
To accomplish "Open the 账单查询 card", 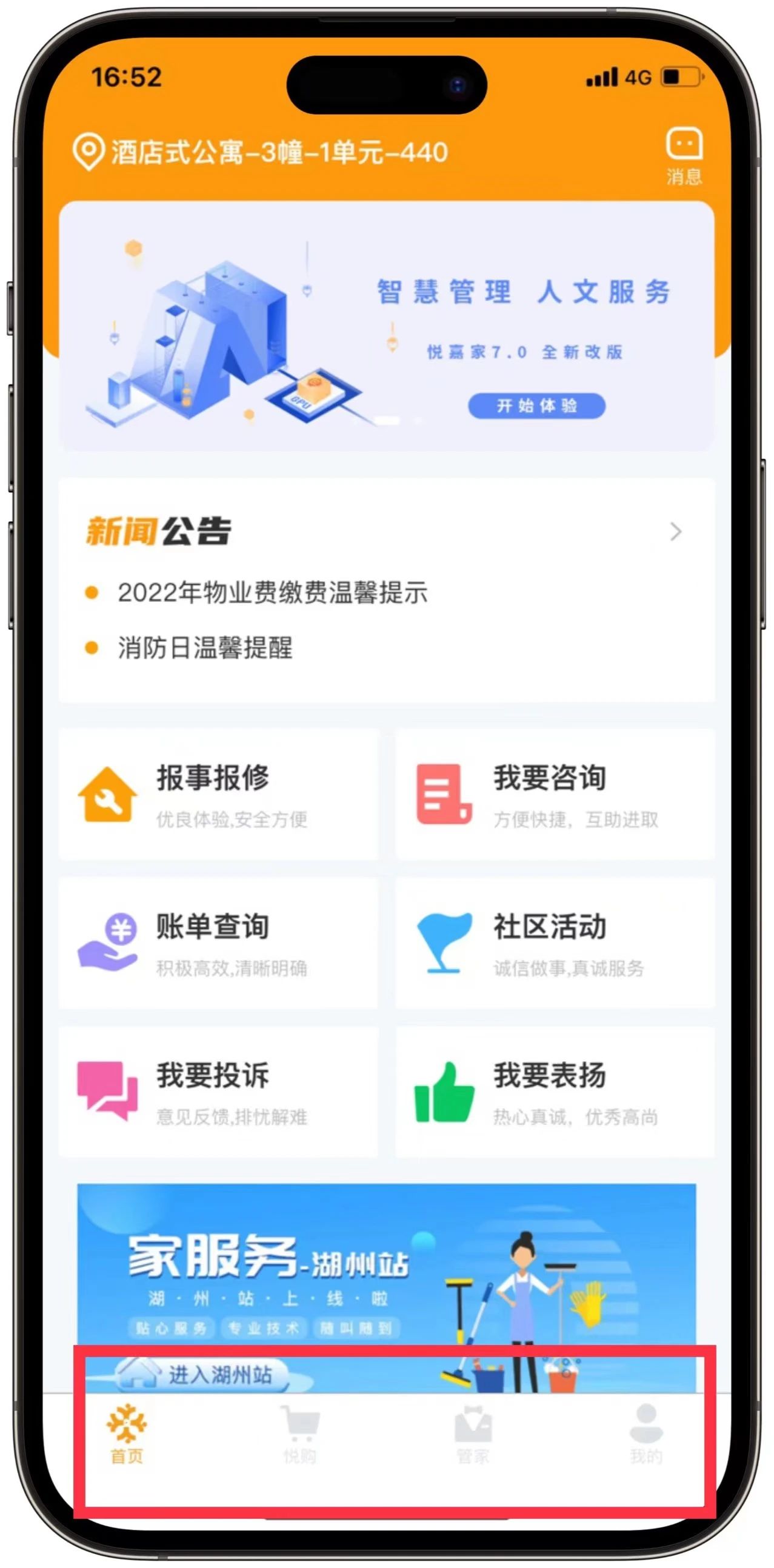I will 218,943.
